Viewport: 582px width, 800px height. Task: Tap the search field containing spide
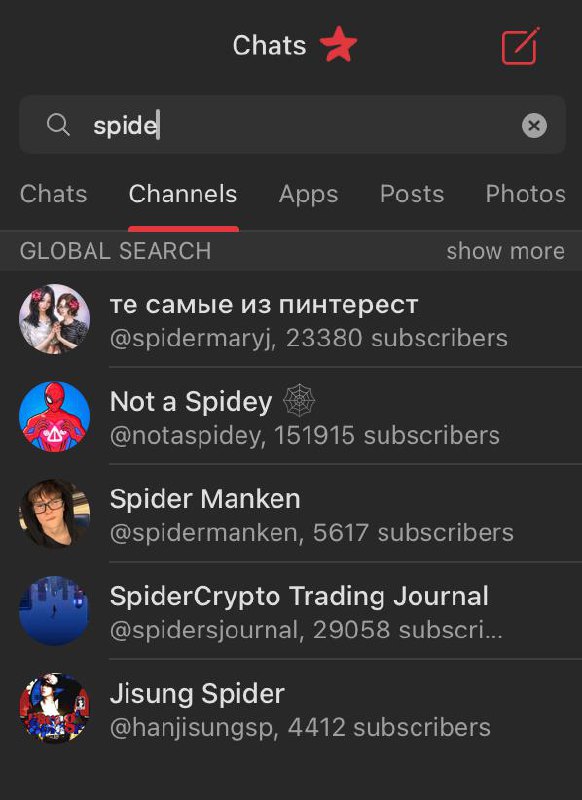point(292,124)
